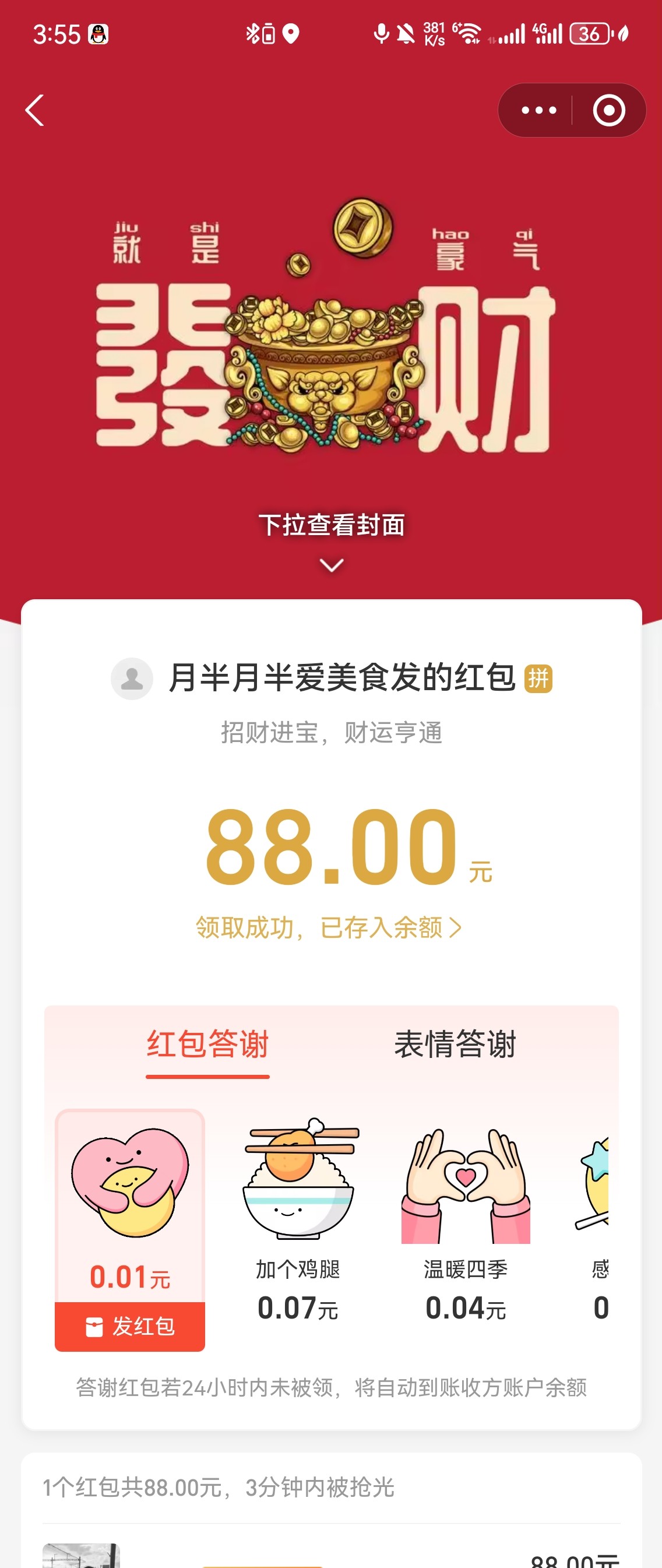Open balance via 领取成功，已存入余额 link
The image size is (662, 1568).
[329, 927]
